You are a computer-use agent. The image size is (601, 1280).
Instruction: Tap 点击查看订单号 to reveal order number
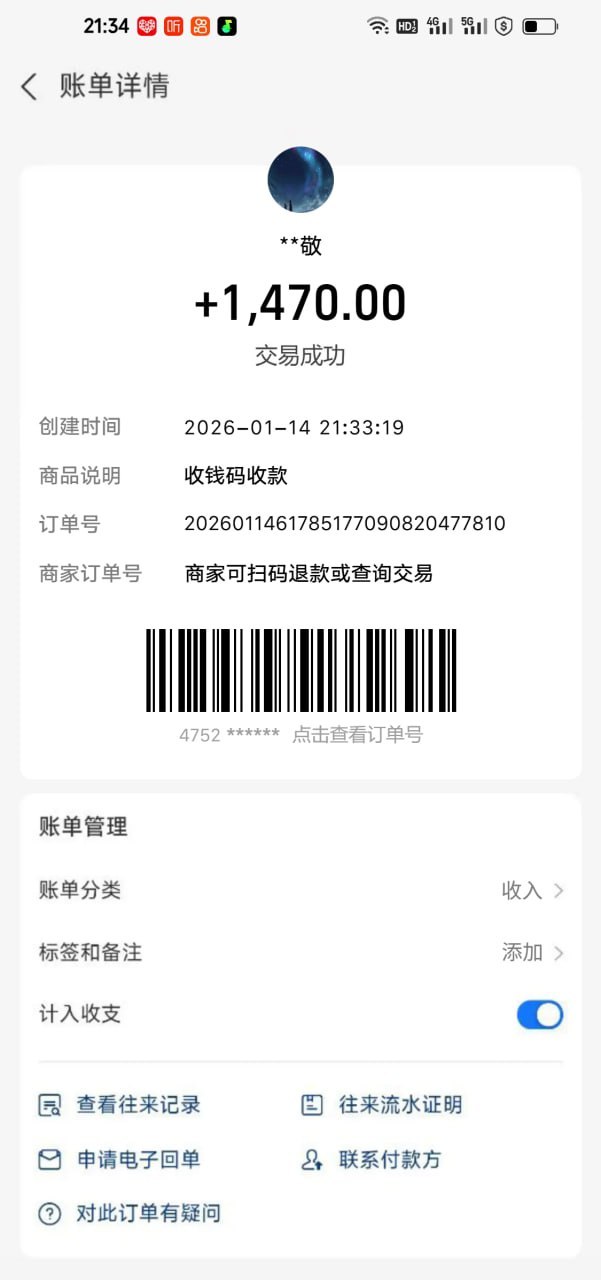(x=357, y=735)
